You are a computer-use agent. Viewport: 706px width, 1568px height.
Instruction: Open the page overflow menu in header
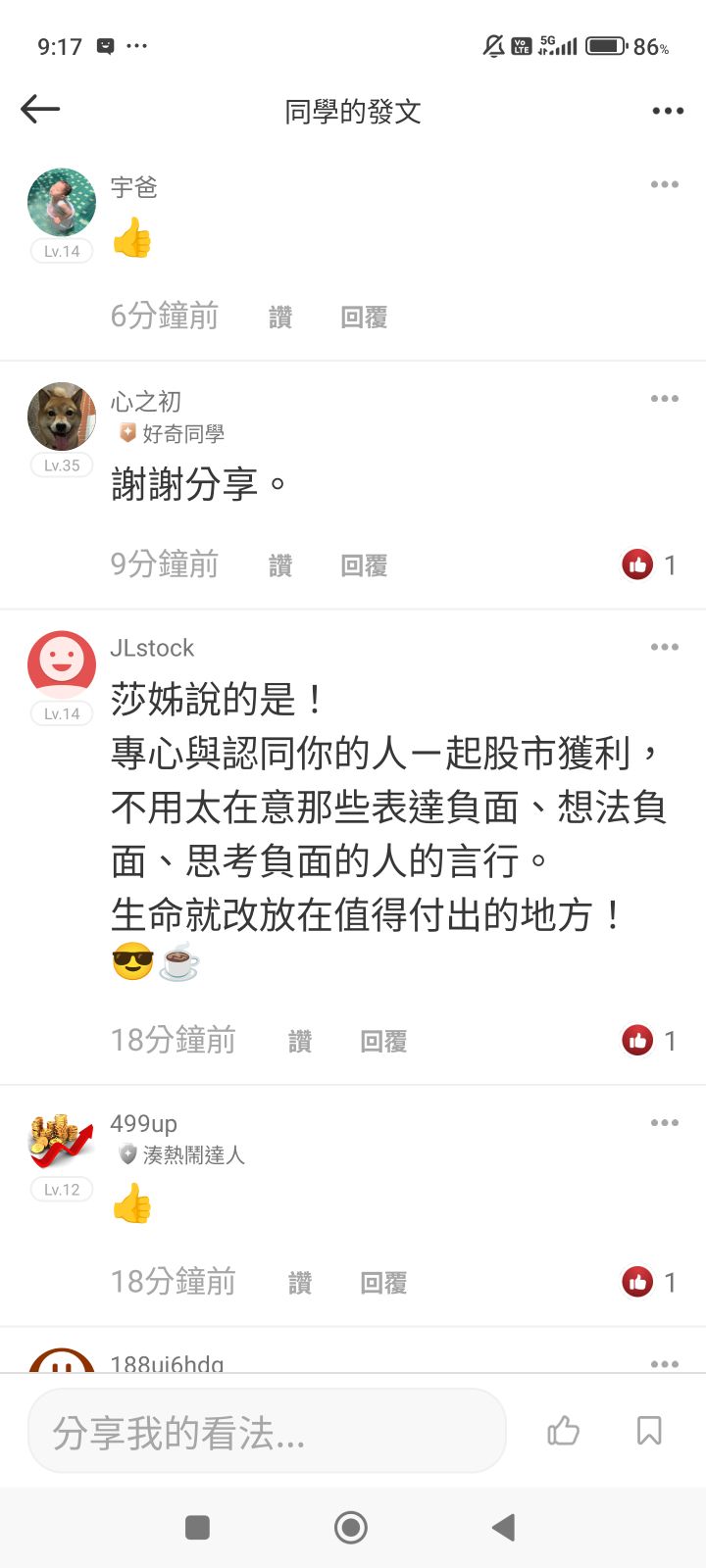point(668,111)
